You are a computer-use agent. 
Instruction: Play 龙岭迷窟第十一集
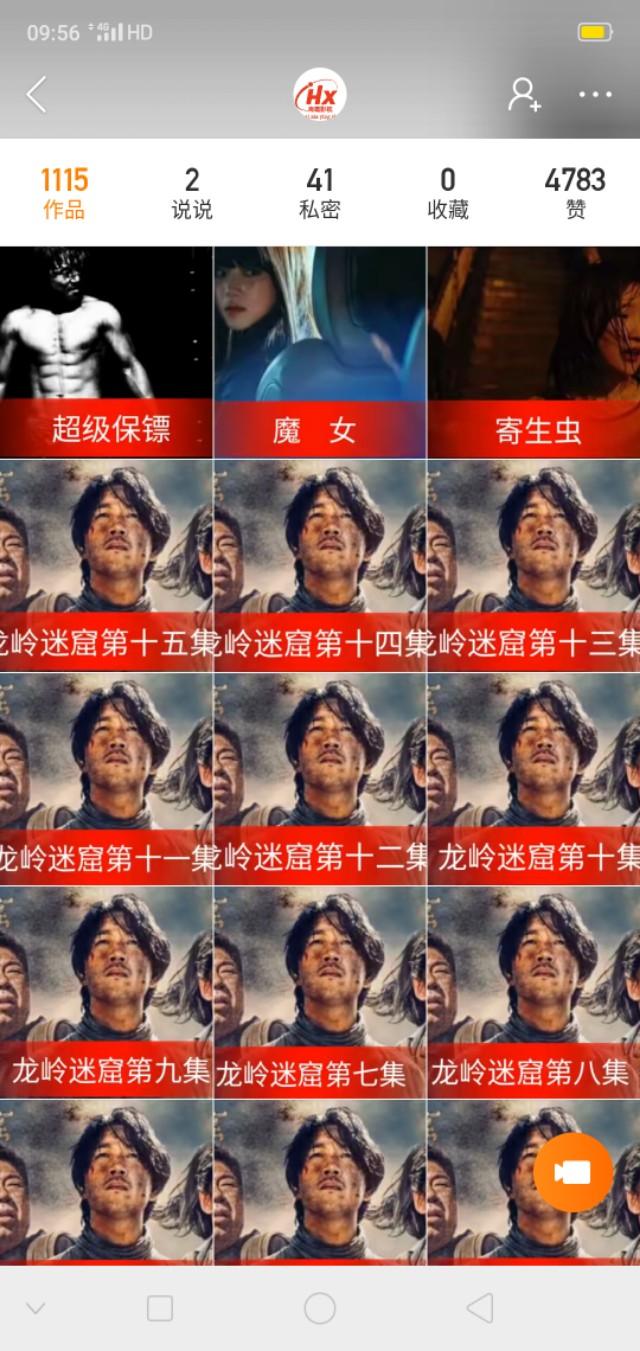[x=106, y=780]
